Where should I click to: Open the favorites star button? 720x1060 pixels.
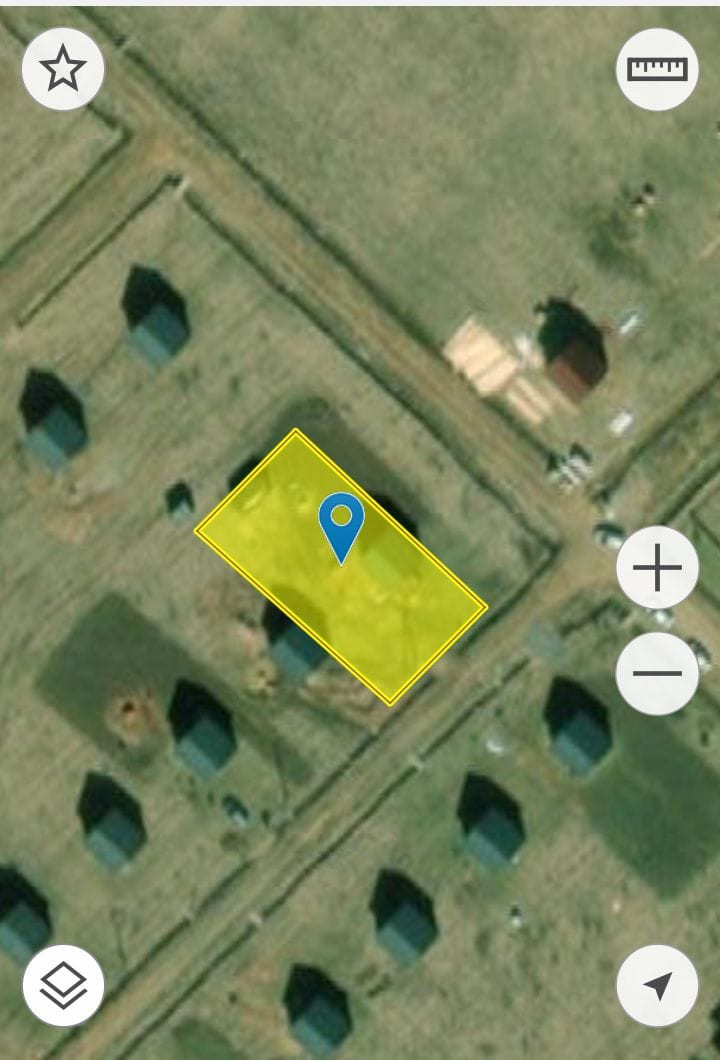(x=63, y=69)
